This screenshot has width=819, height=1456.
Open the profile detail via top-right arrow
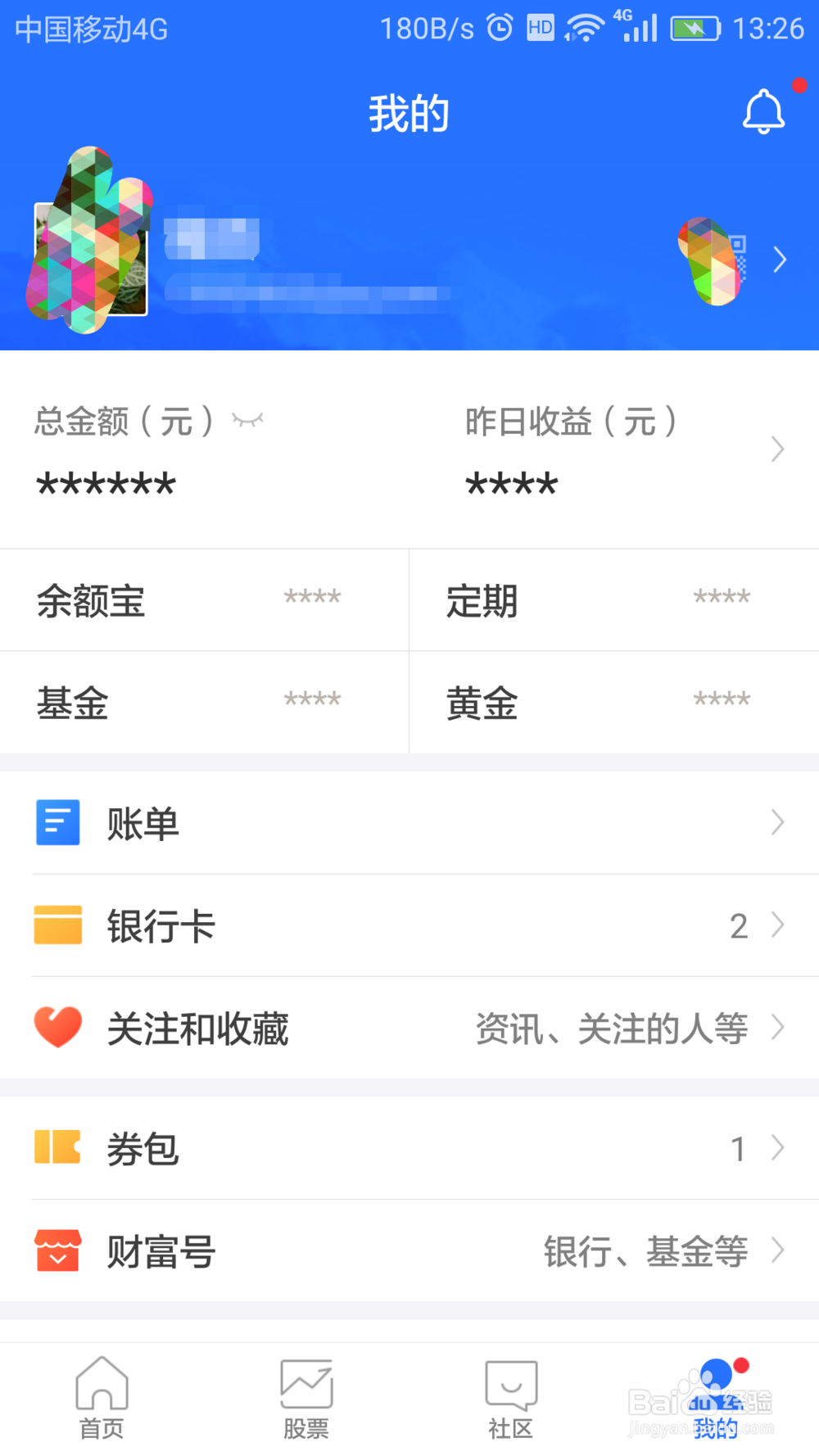(779, 259)
